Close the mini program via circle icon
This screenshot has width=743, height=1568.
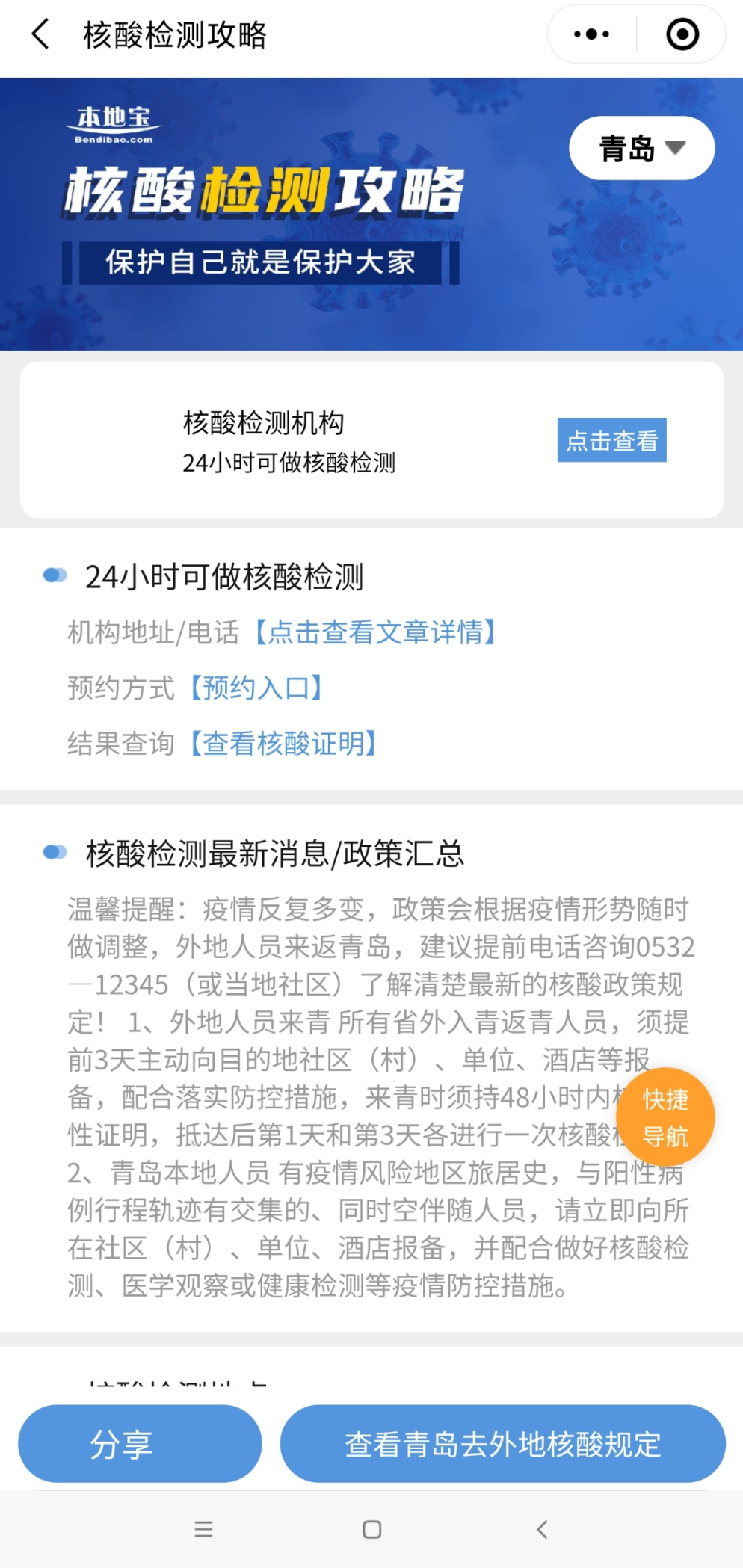coord(682,34)
